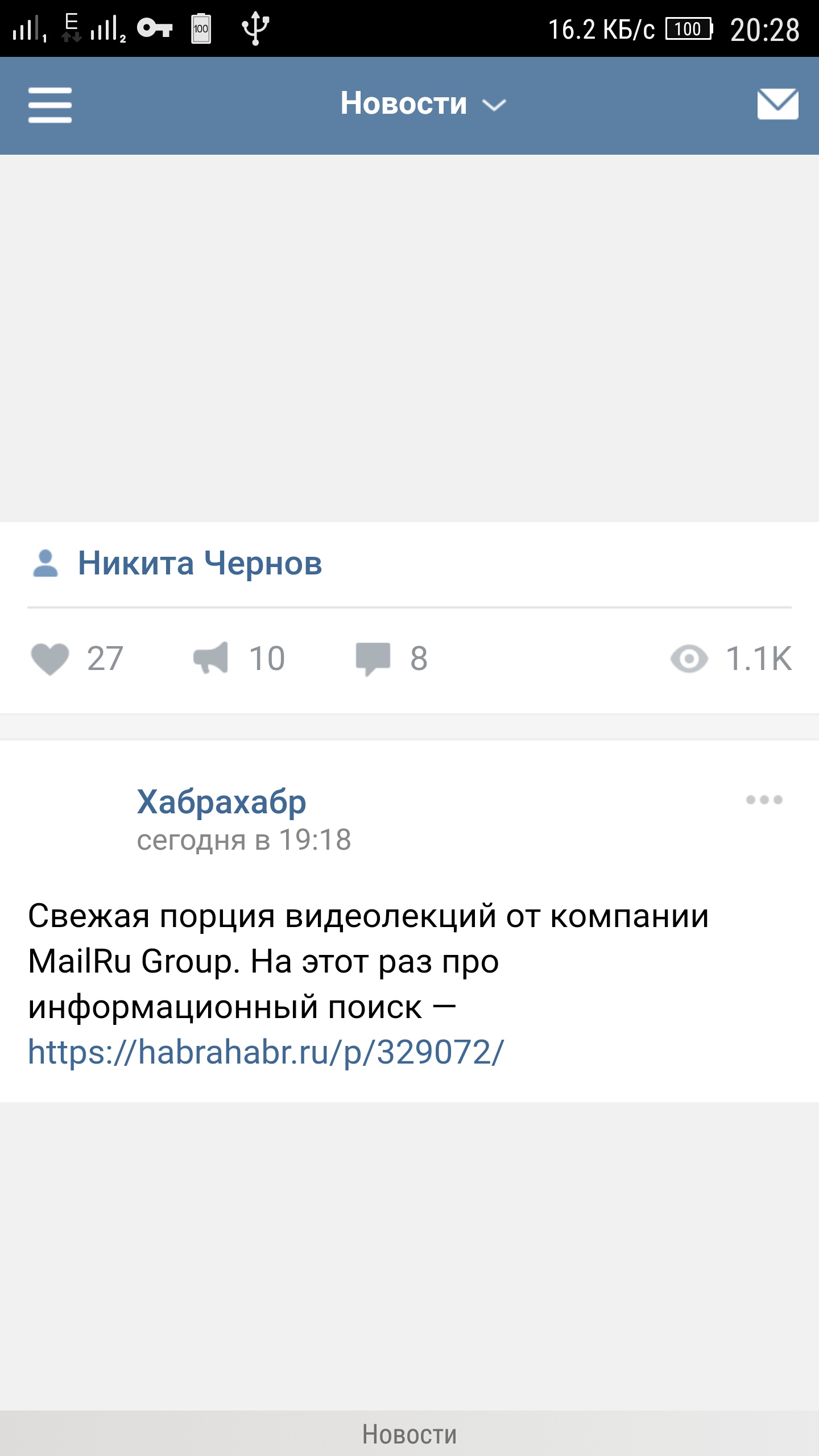
Task: Follow the habrahabr.ru/p/329072 link
Action: (266, 1052)
